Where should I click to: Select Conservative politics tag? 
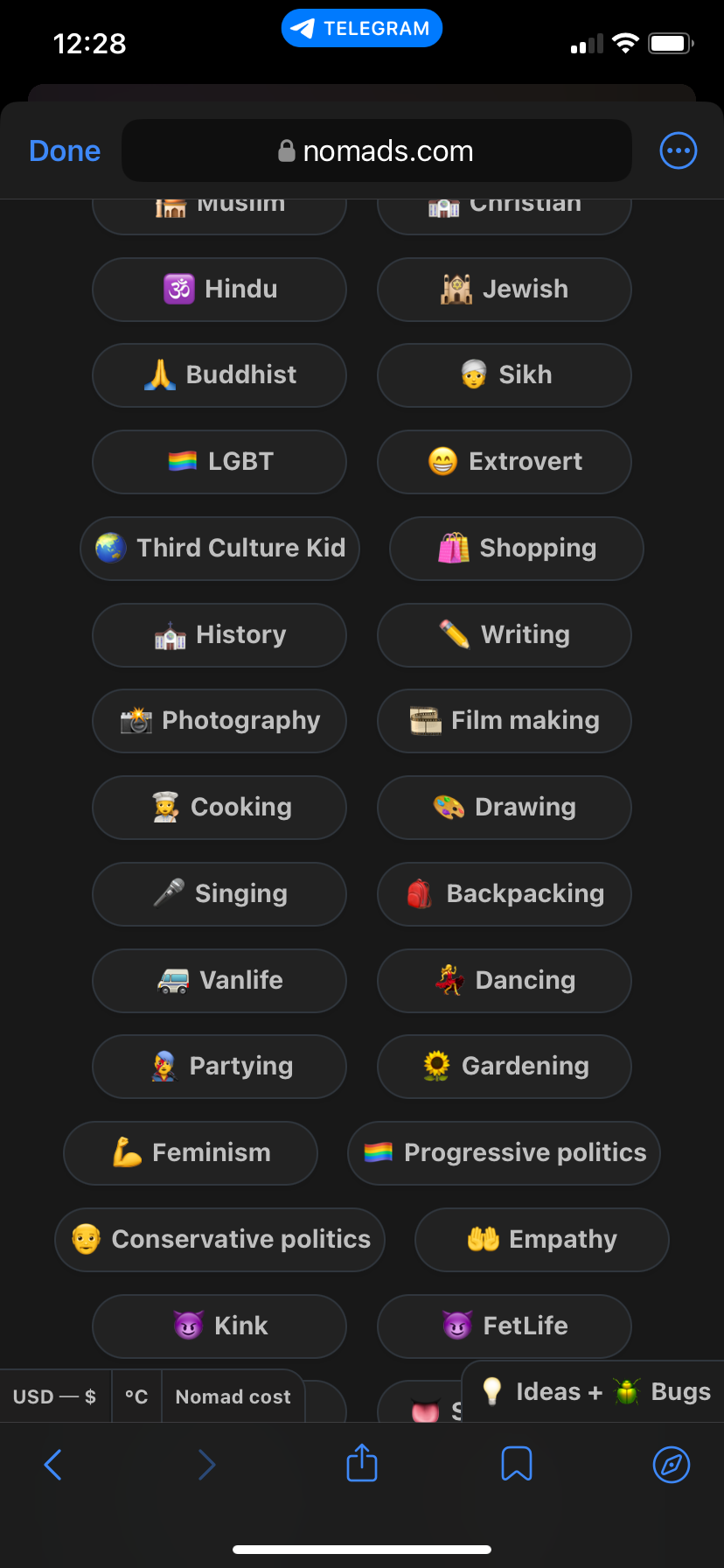click(x=219, y=1239)
